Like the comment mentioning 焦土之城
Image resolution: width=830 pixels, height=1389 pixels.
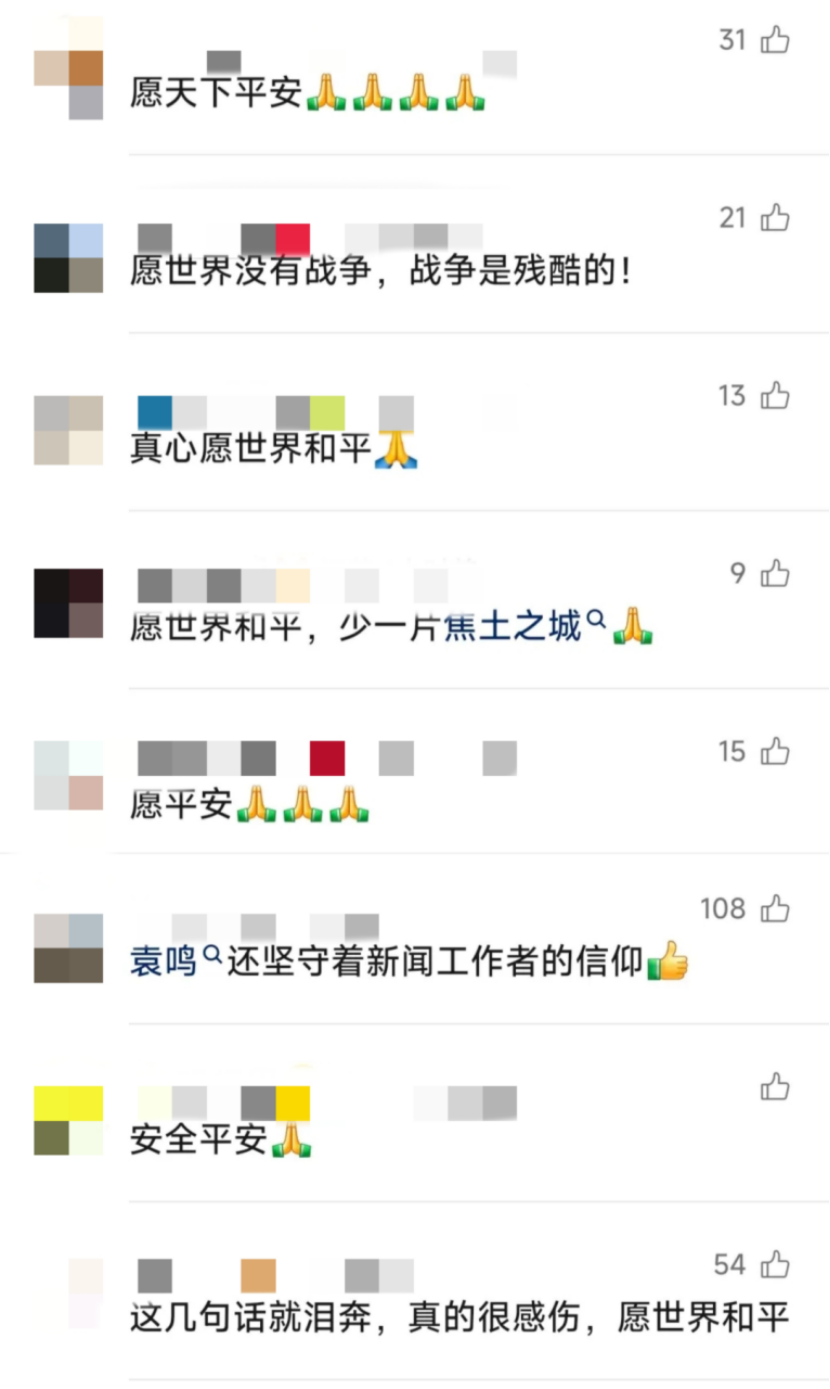click(x=775, y=573)
